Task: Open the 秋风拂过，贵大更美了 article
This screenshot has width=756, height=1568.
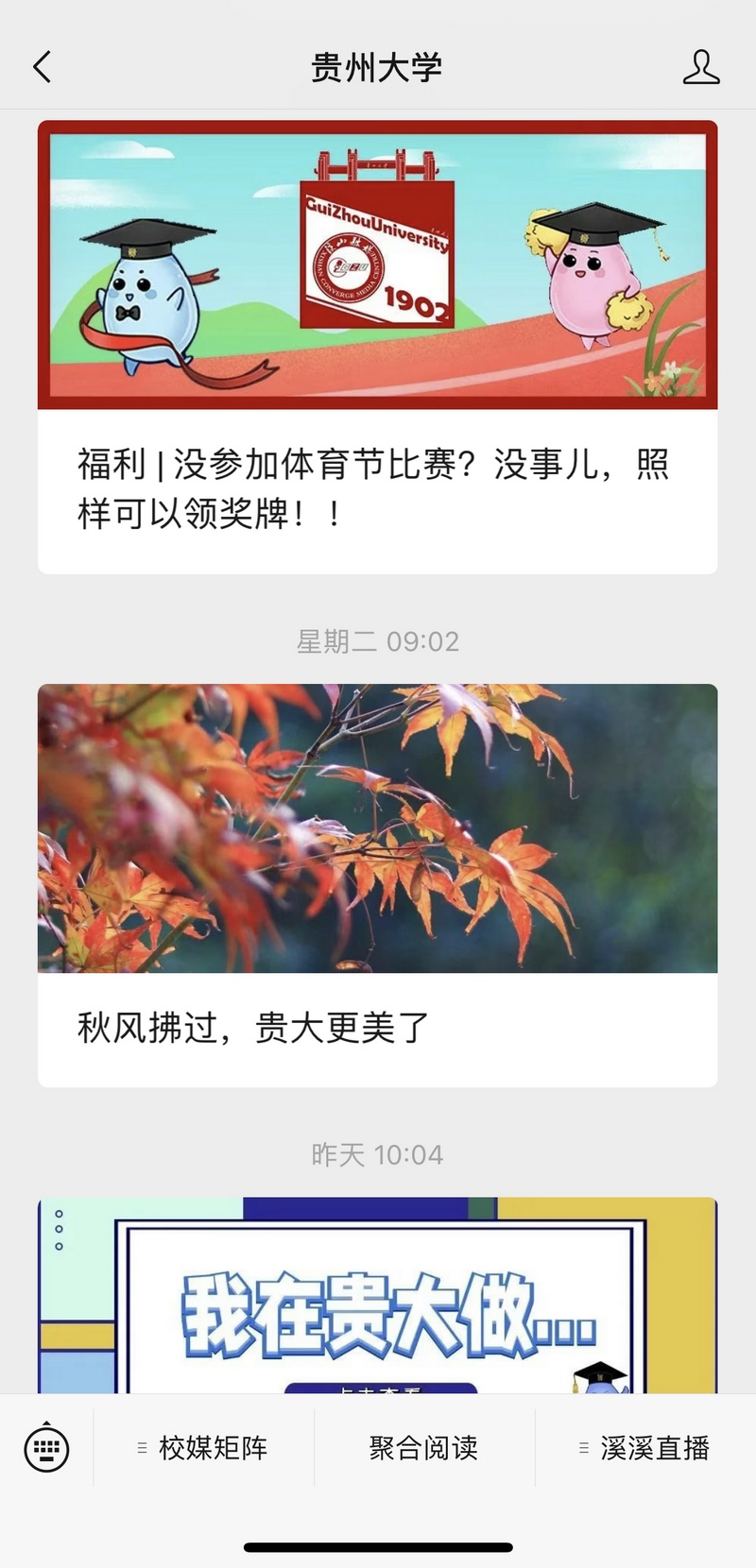Action: [250, 1029]
